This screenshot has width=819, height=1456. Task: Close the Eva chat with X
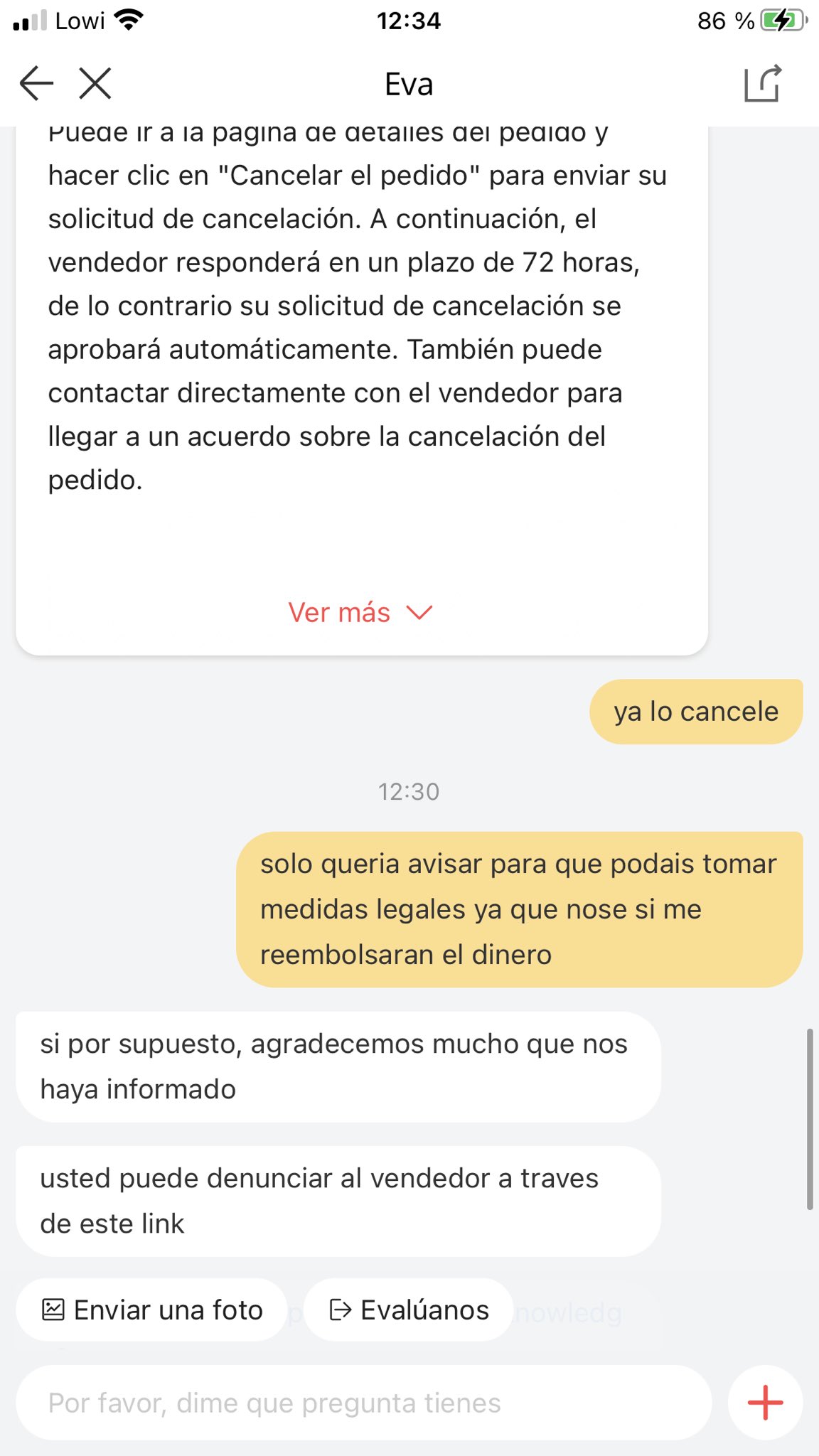(x=95, y=84)
